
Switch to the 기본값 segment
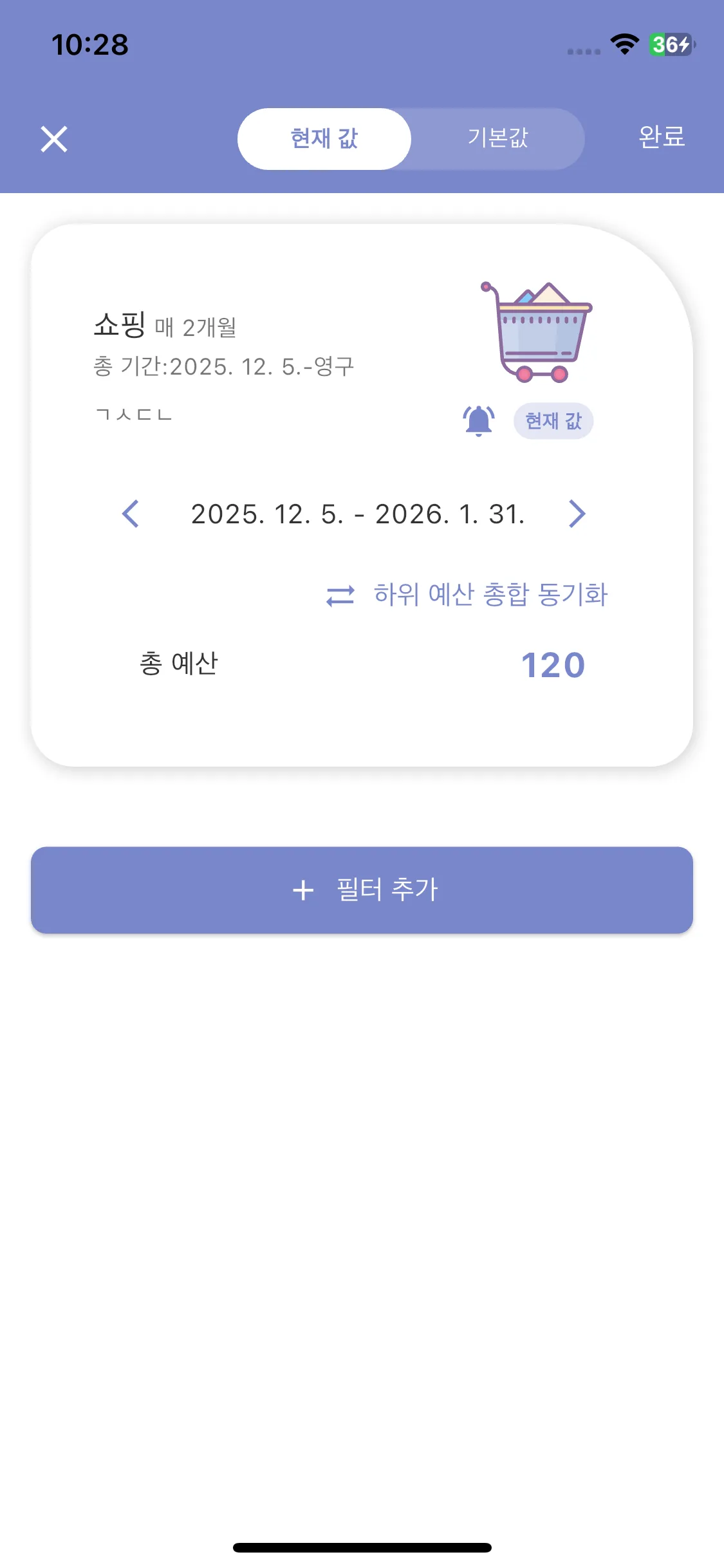pos(497,139)
